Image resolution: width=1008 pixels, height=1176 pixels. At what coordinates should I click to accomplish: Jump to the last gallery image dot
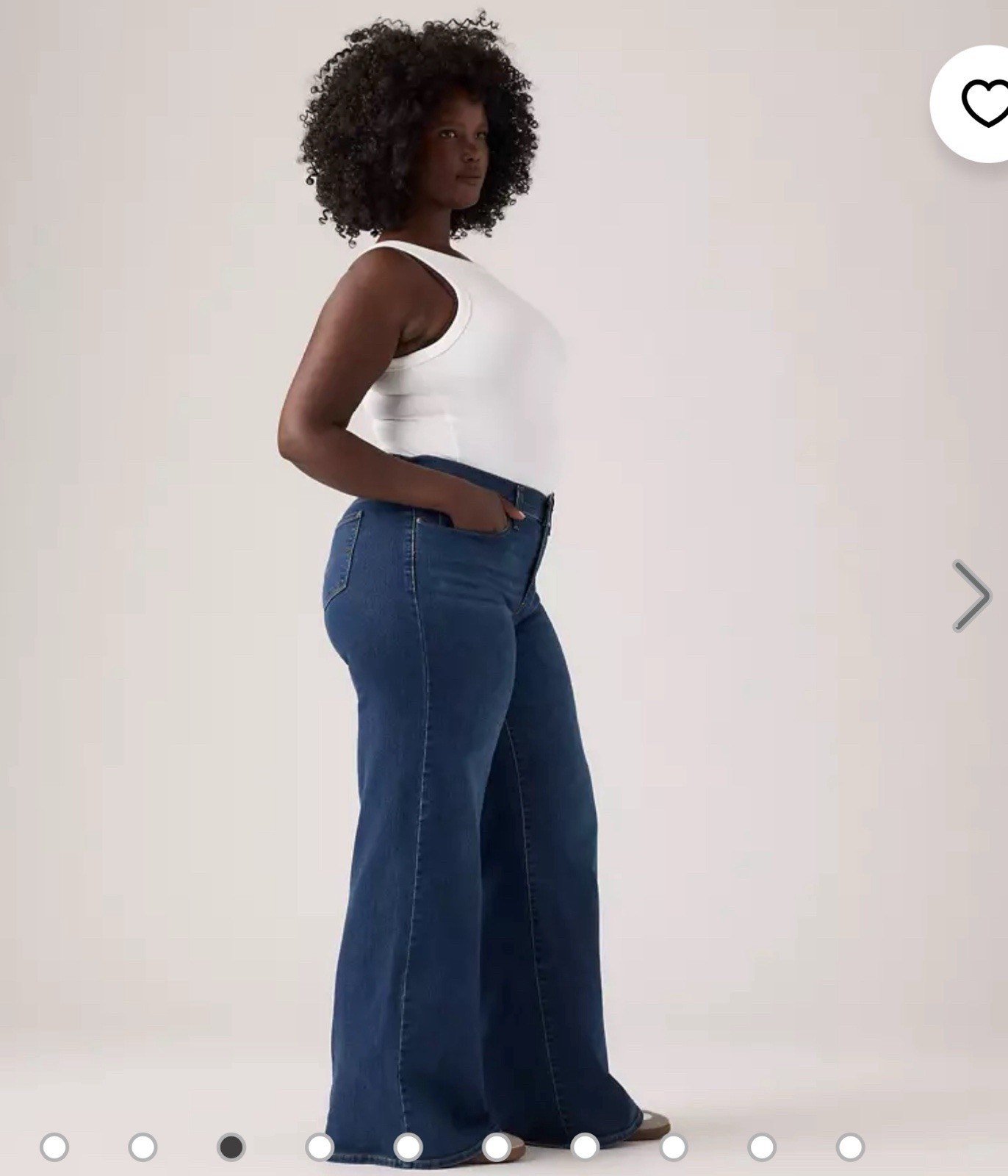pos(850,1147)
